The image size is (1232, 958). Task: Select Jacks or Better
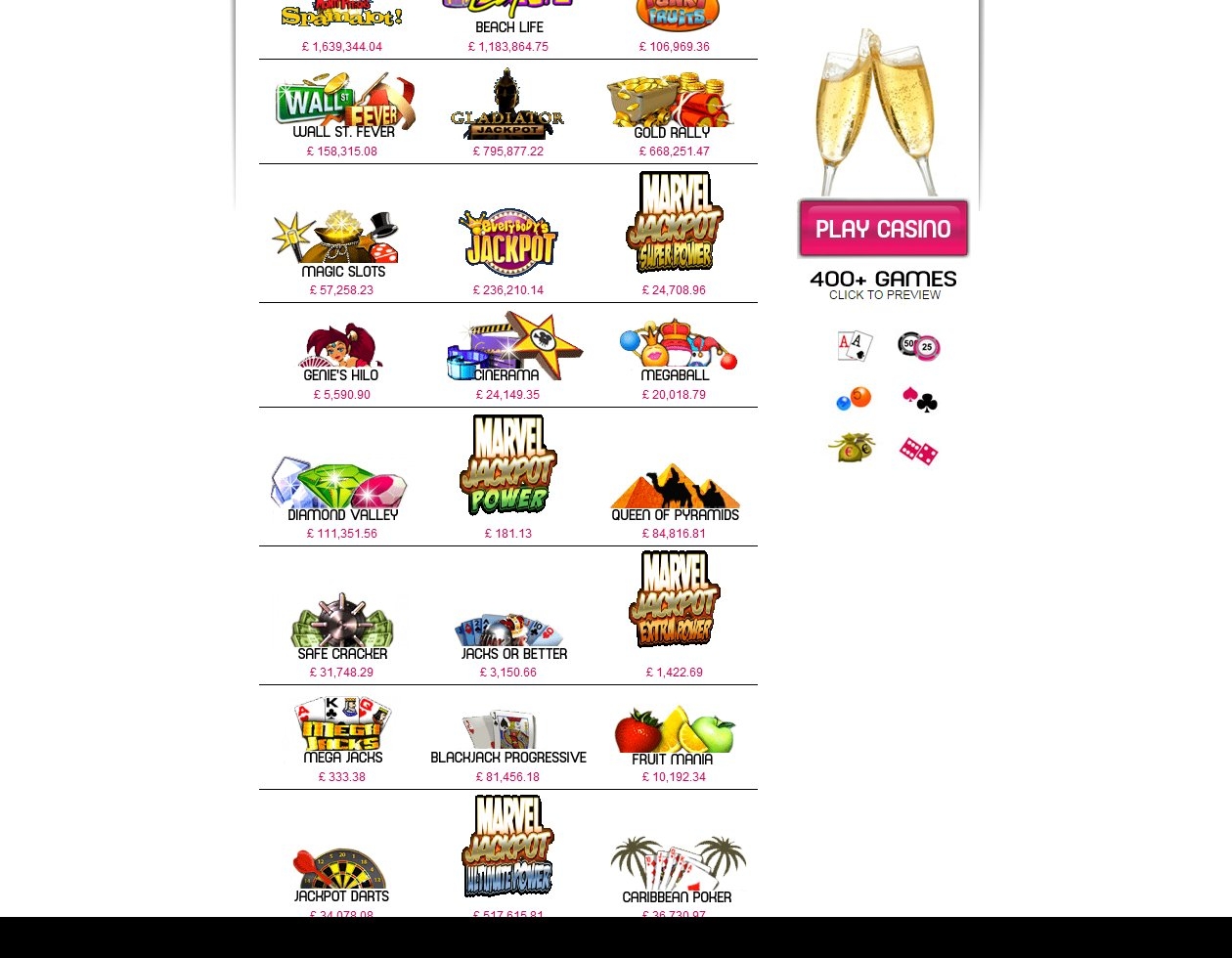[511, 633]
